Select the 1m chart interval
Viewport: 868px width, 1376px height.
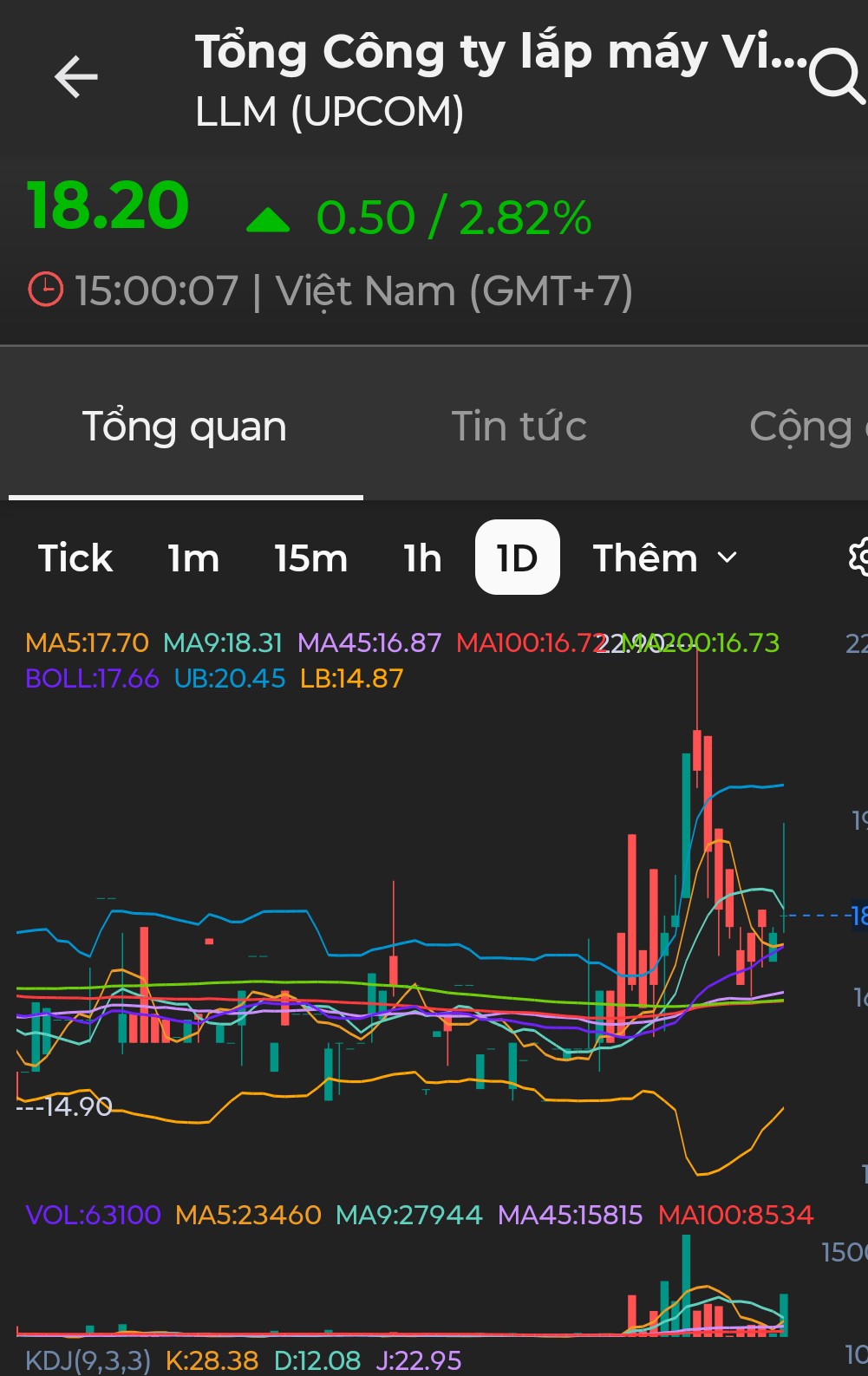193,558
